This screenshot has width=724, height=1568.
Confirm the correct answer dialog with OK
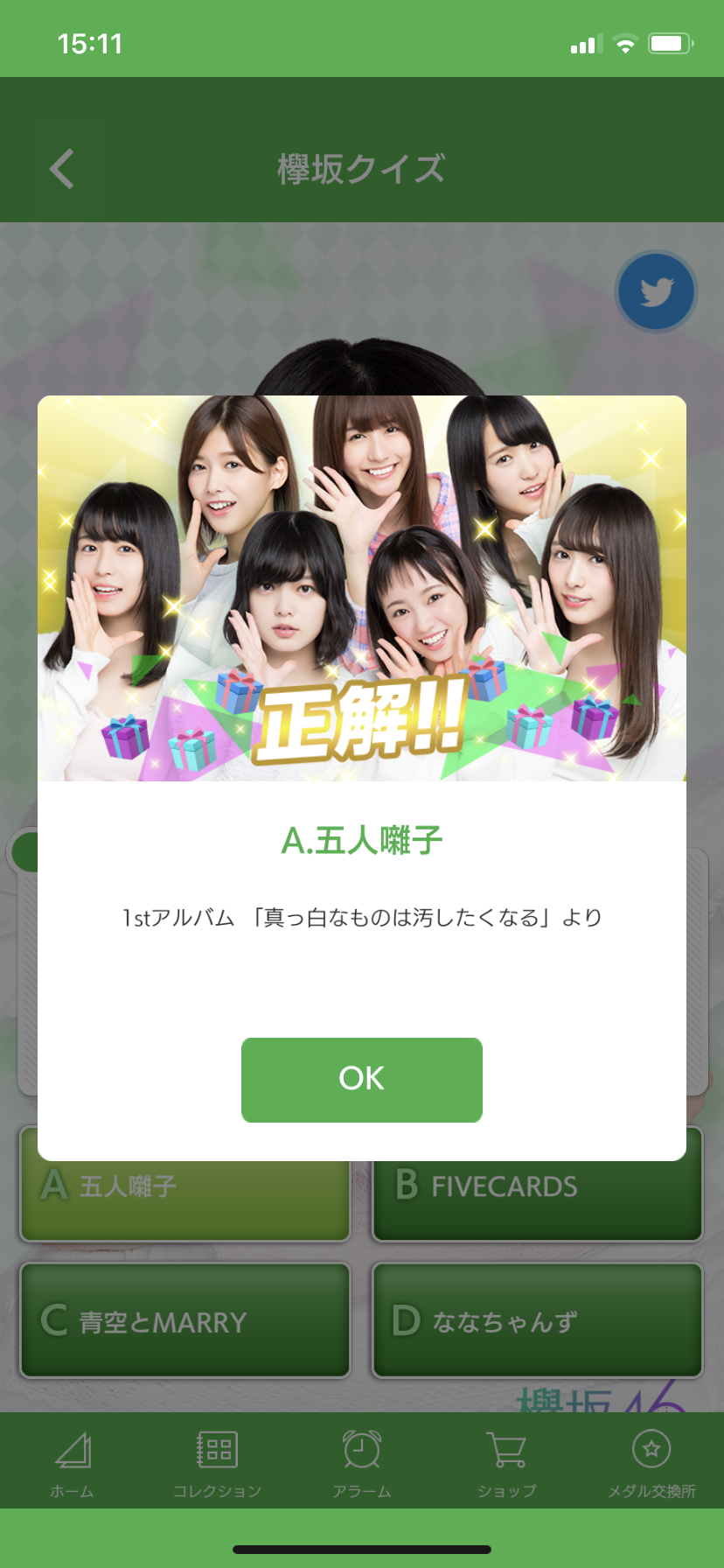[x=361, y=1079]
